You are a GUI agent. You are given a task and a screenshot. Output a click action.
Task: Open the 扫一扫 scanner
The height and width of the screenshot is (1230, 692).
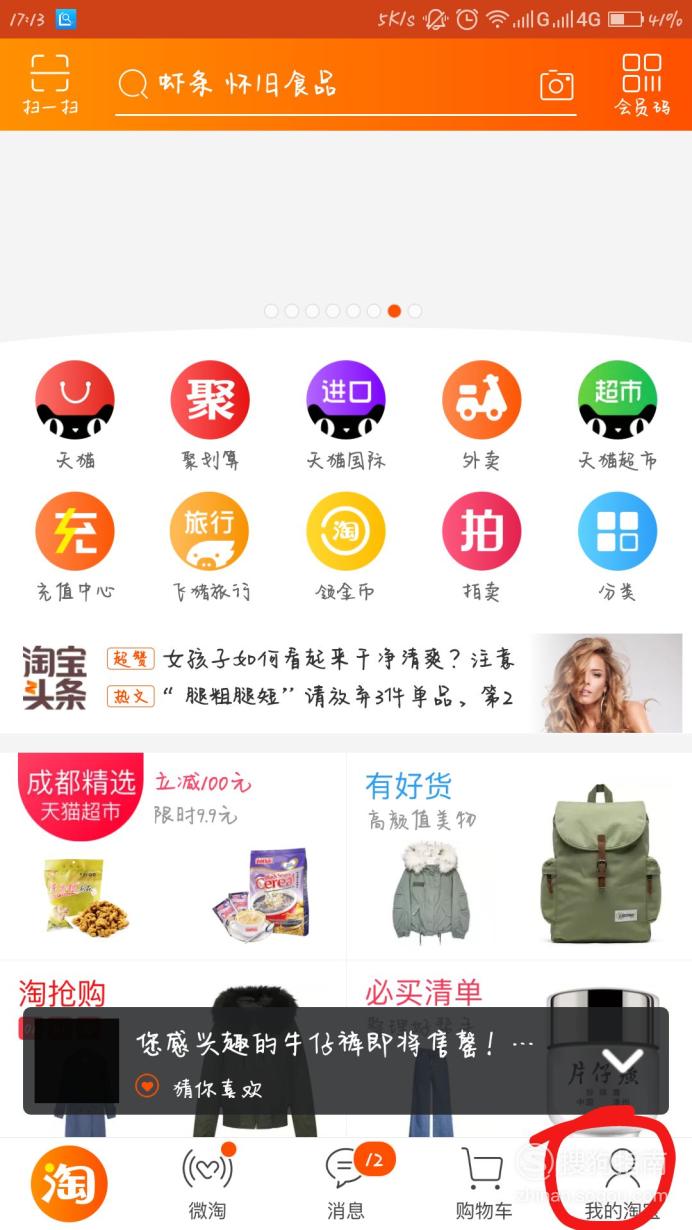[x=50, y=84]
